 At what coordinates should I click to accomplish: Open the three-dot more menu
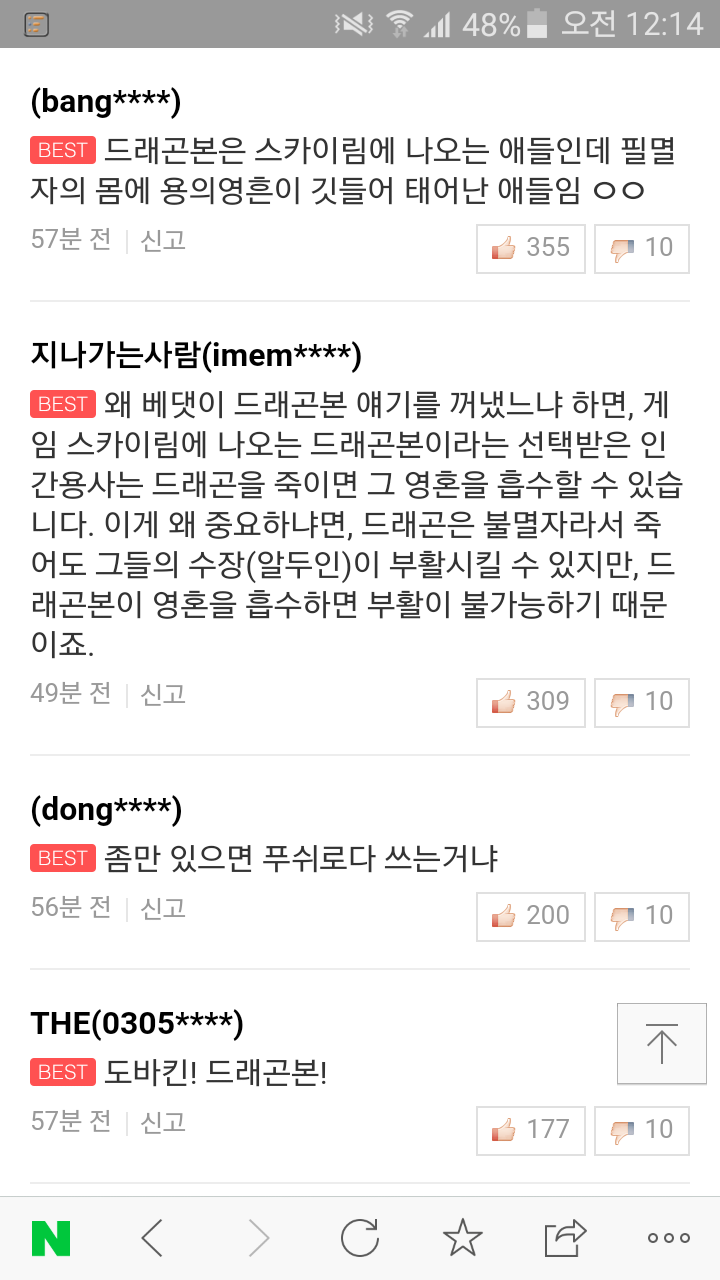click(x=668, y=1239)
